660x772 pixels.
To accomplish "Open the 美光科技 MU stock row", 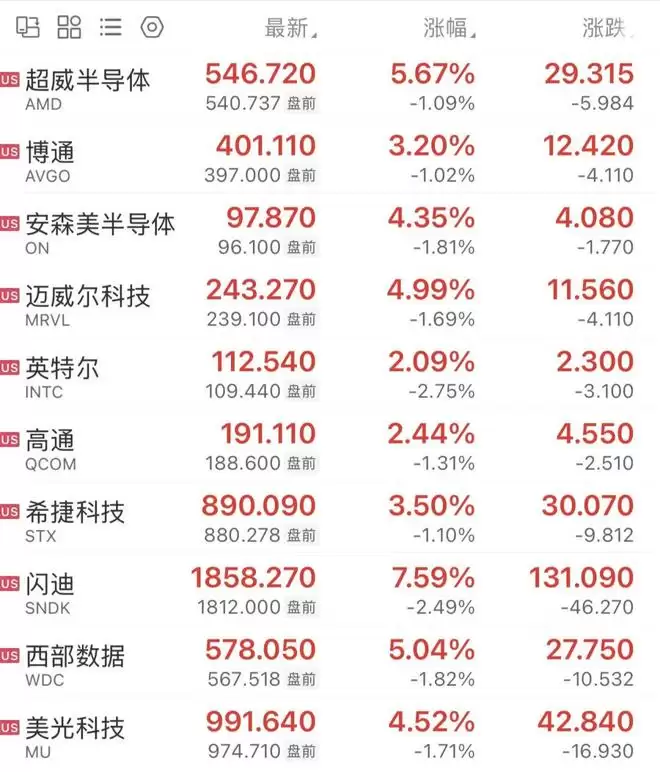I will click(330, 735).
